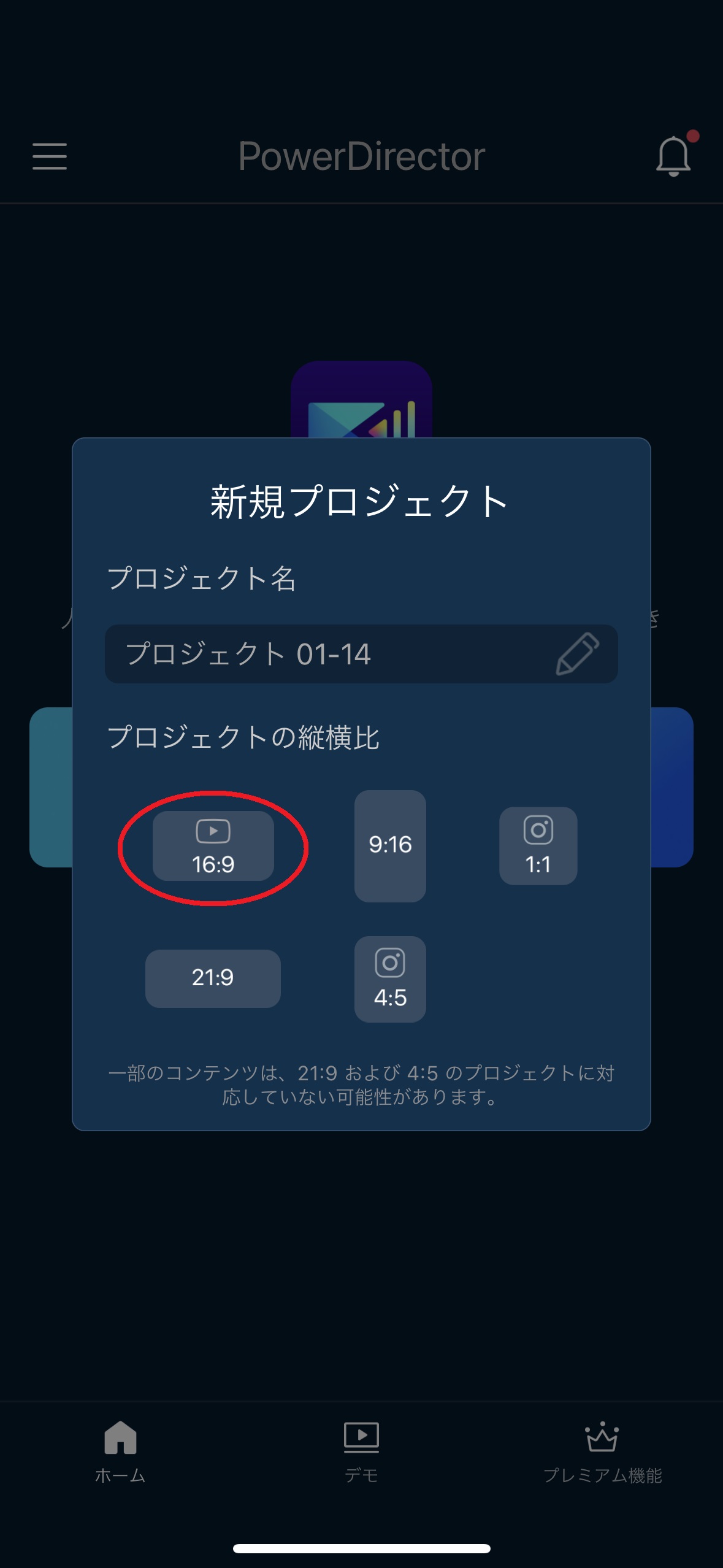Select the 16:9 aspect ratio
Screen dimensions: 723x1568
point(213,846)
